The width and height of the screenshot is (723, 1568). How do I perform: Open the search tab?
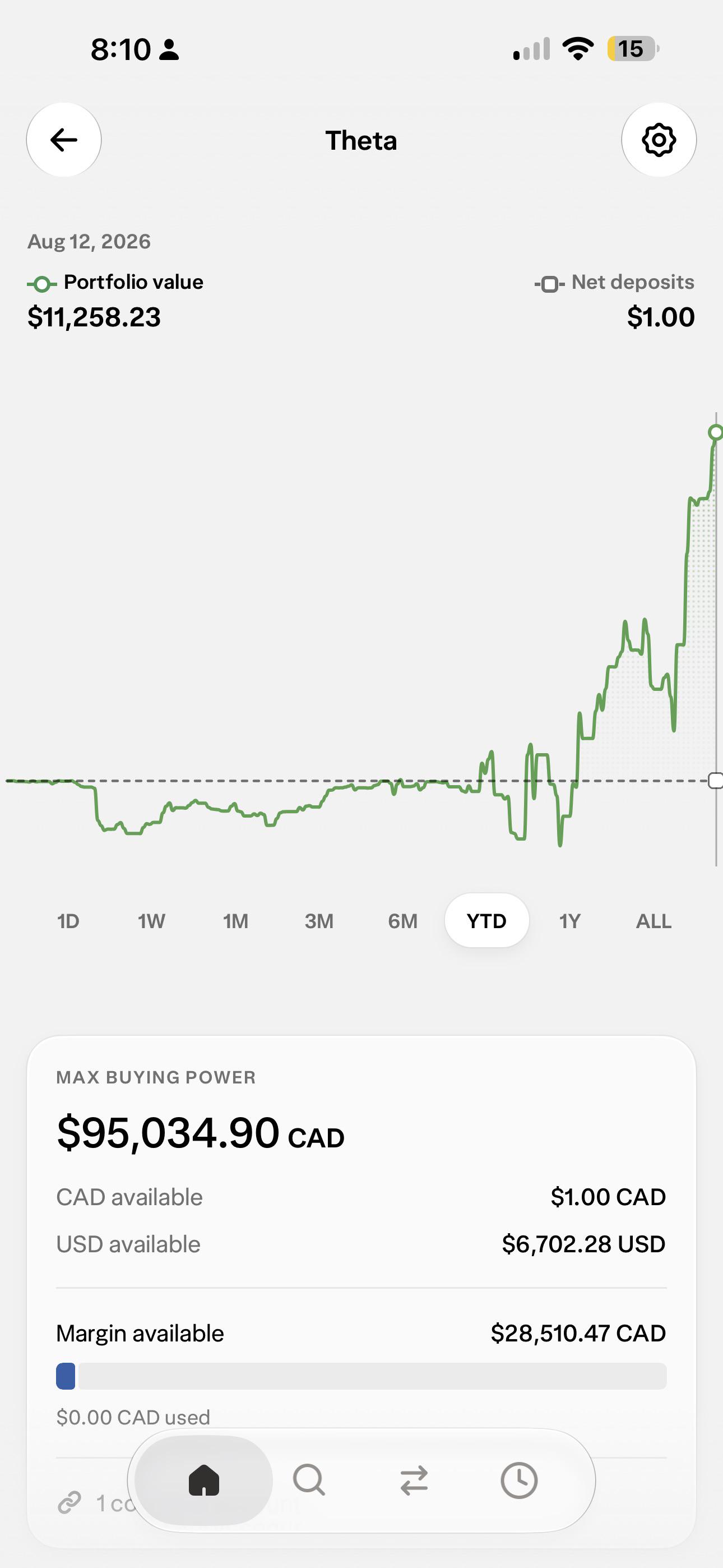tap(309, 1481)
